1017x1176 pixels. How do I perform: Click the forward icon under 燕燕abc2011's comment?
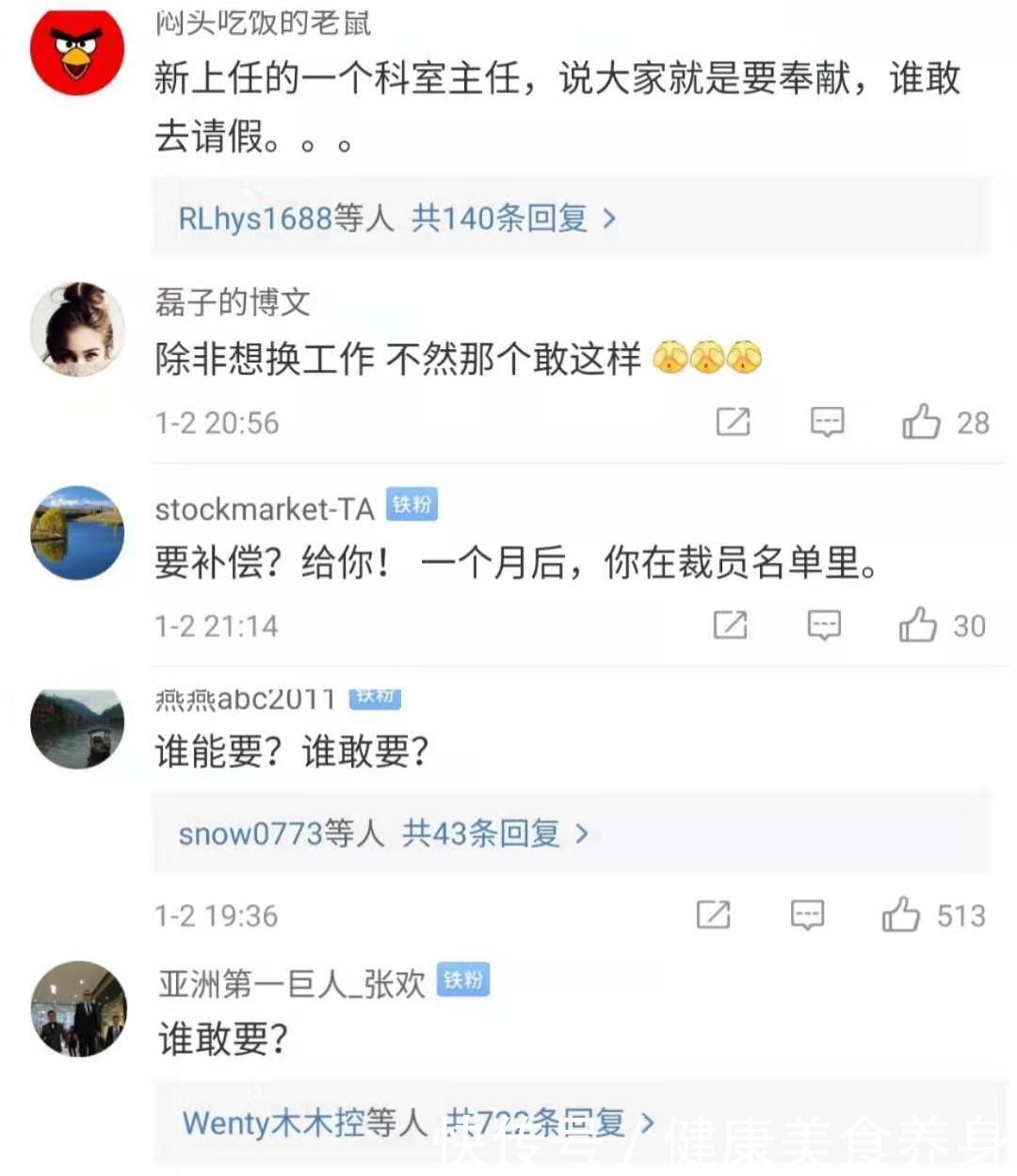716,914
